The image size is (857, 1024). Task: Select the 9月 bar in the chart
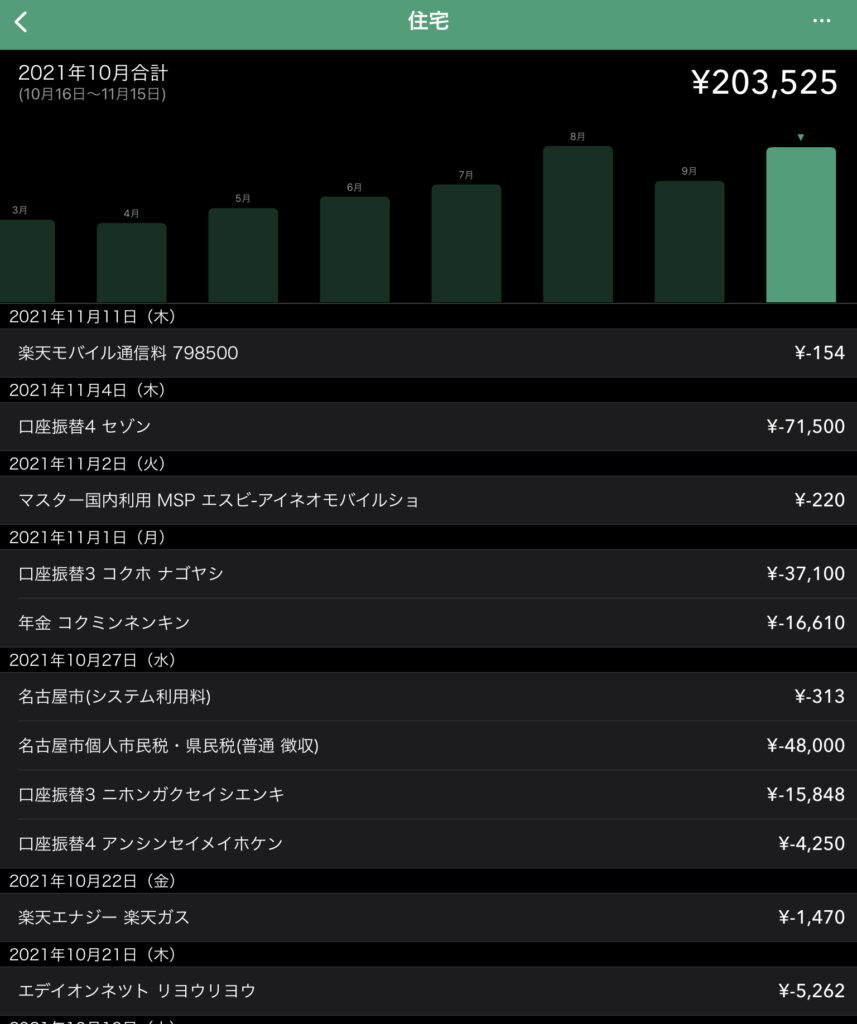click(689, 241)
